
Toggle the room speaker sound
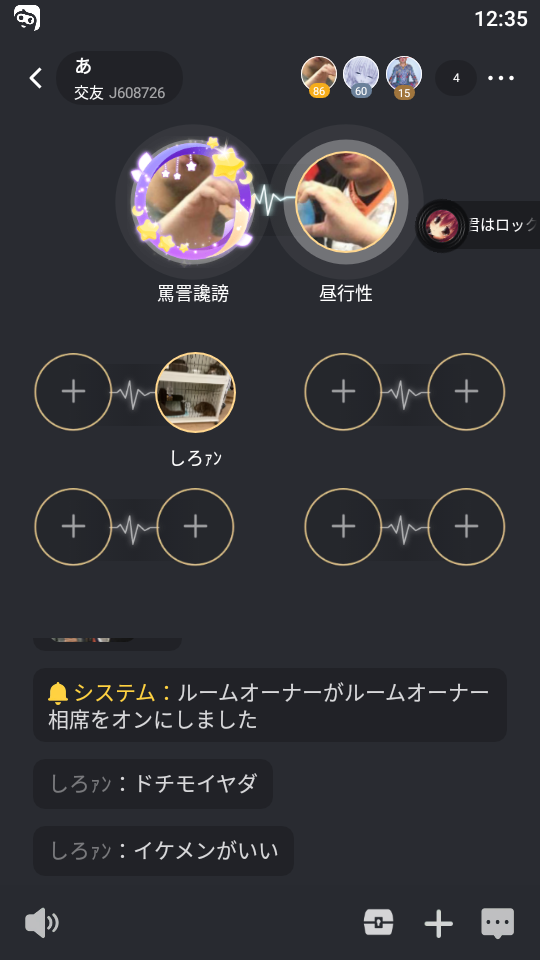[x=42, y=923]
